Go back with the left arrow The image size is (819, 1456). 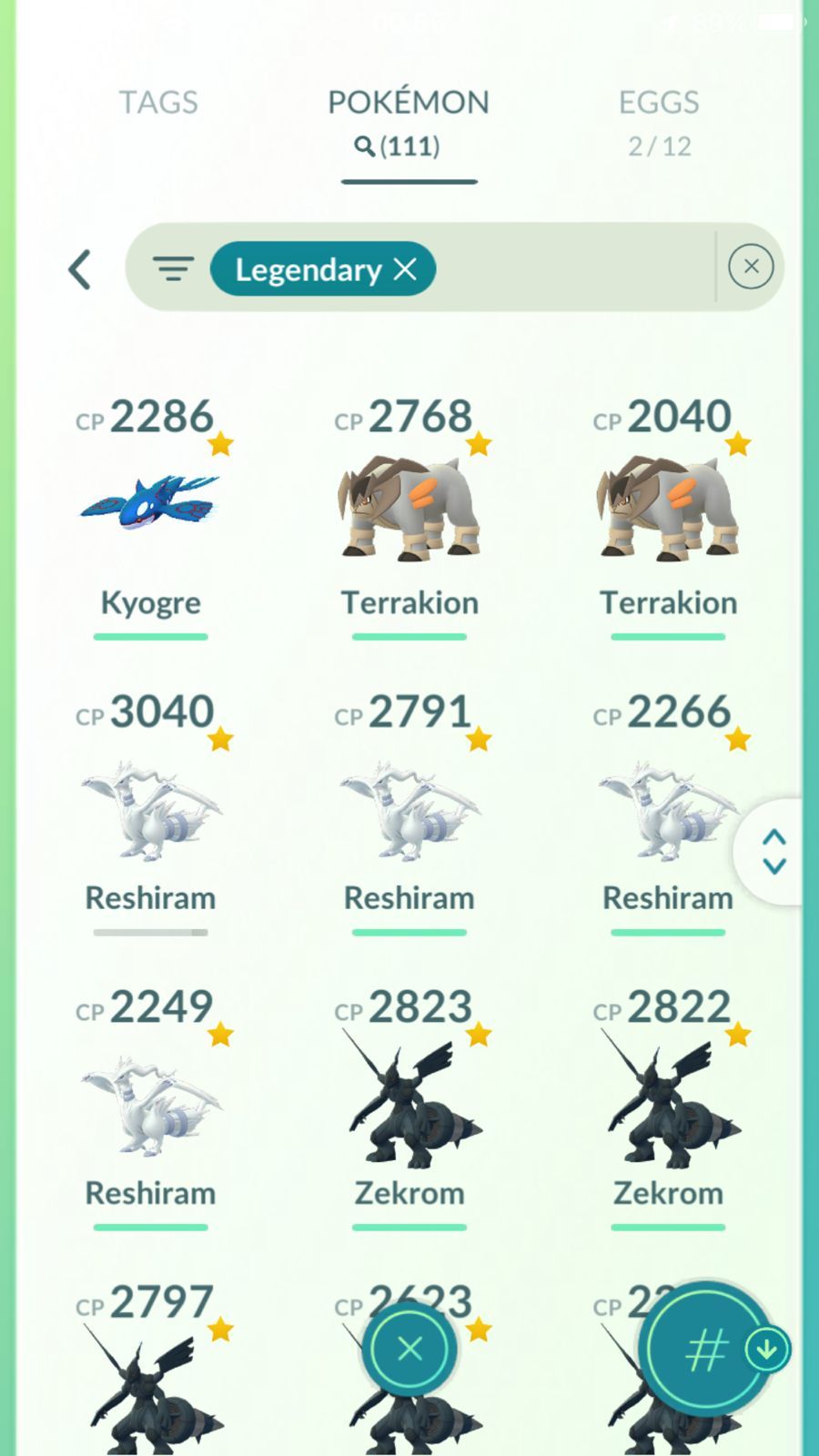click(80, 269)
